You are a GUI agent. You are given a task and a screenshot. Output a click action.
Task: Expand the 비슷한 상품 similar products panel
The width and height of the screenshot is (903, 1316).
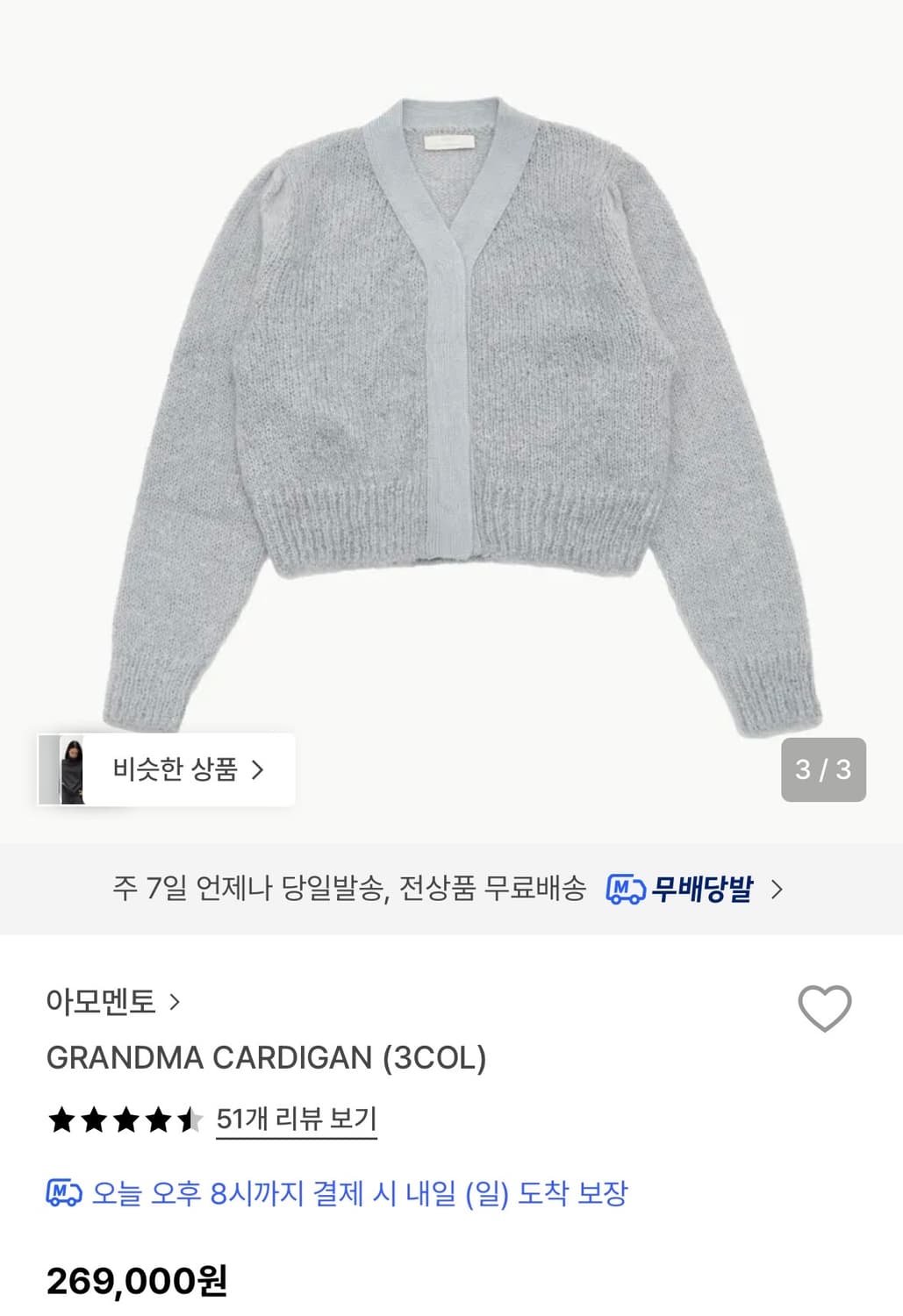(167, 769)
